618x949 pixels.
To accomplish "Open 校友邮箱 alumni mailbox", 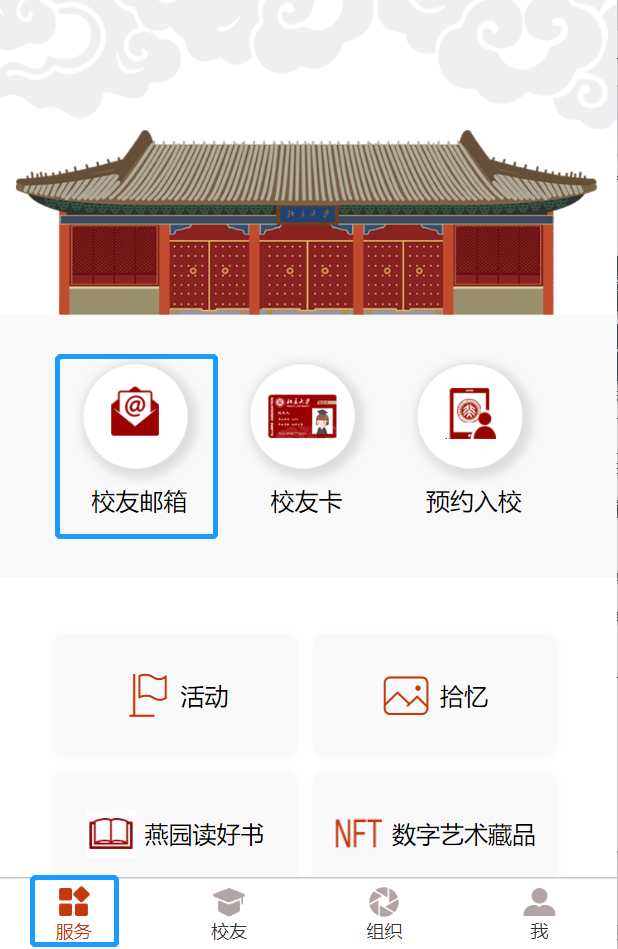I will tap(136, 446).
